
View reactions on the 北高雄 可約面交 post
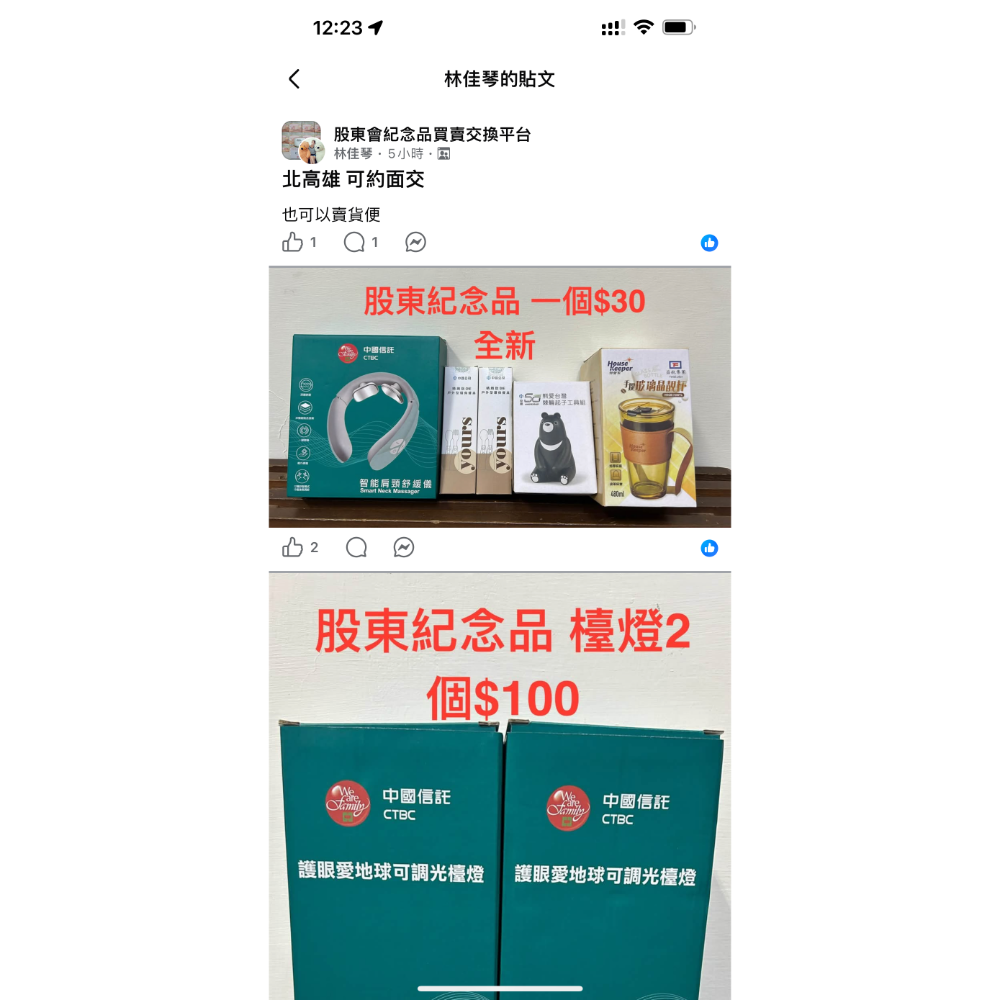click(x=709, y=243)
